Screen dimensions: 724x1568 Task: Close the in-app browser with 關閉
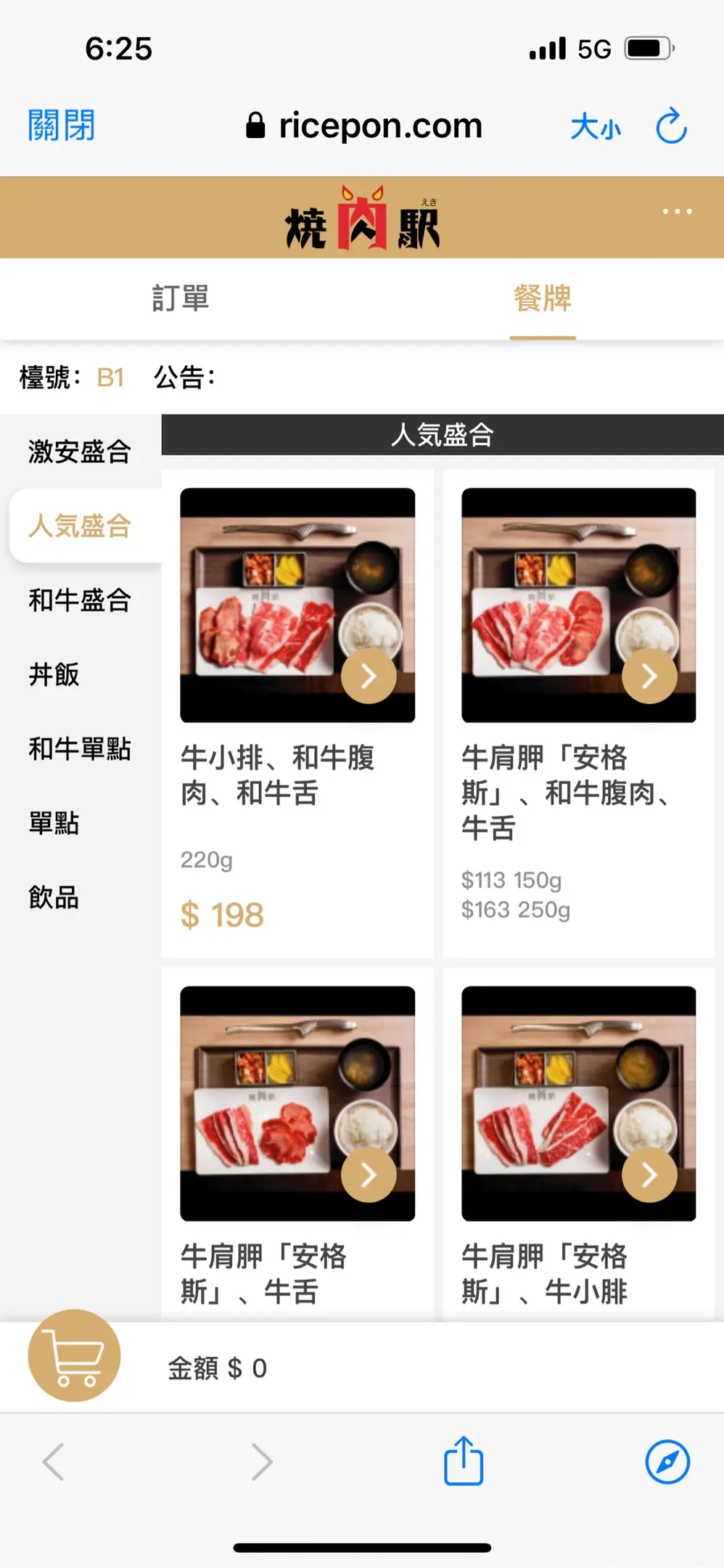62,126
